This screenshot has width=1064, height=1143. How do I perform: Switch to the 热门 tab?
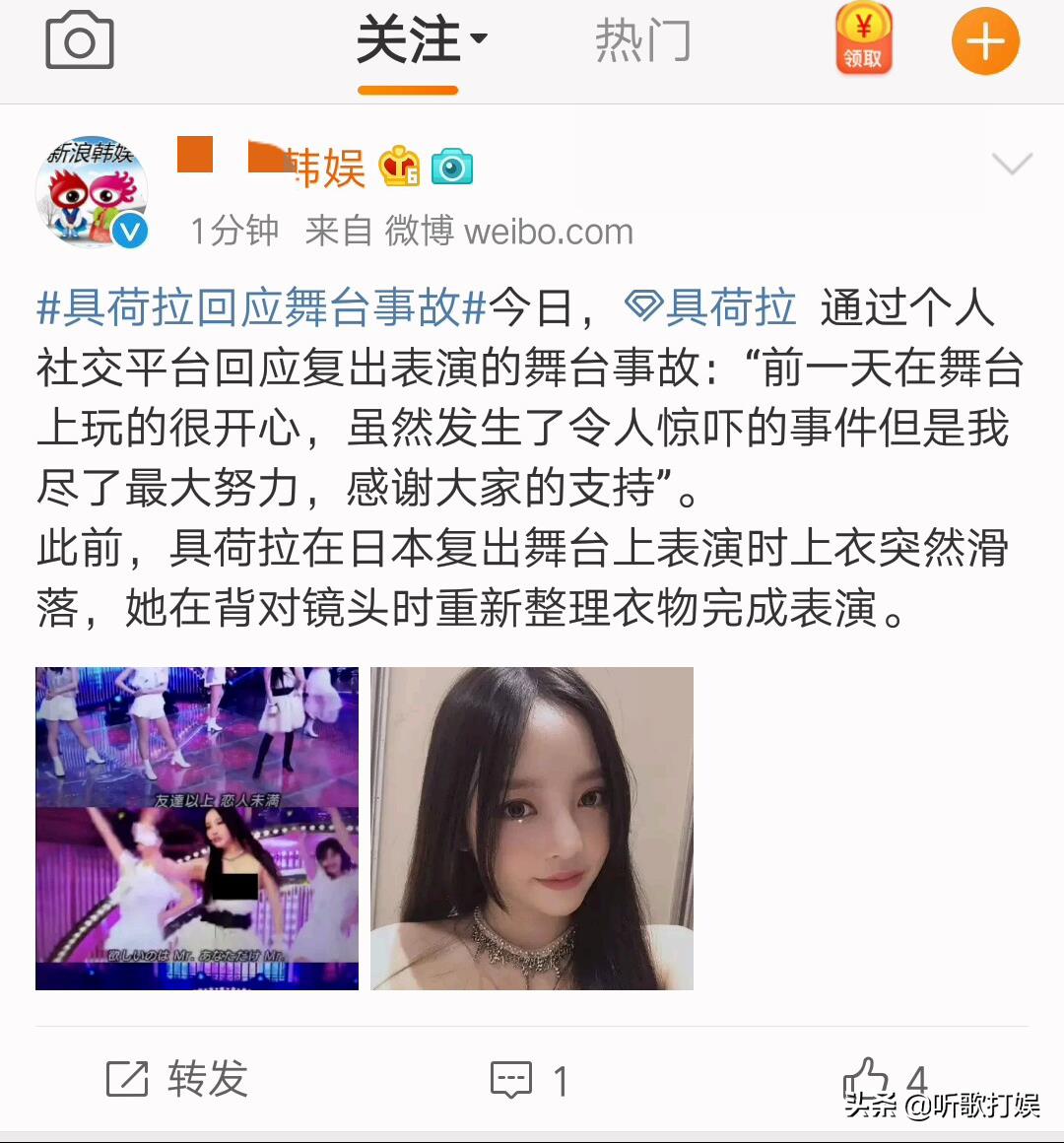pos(642,41)
